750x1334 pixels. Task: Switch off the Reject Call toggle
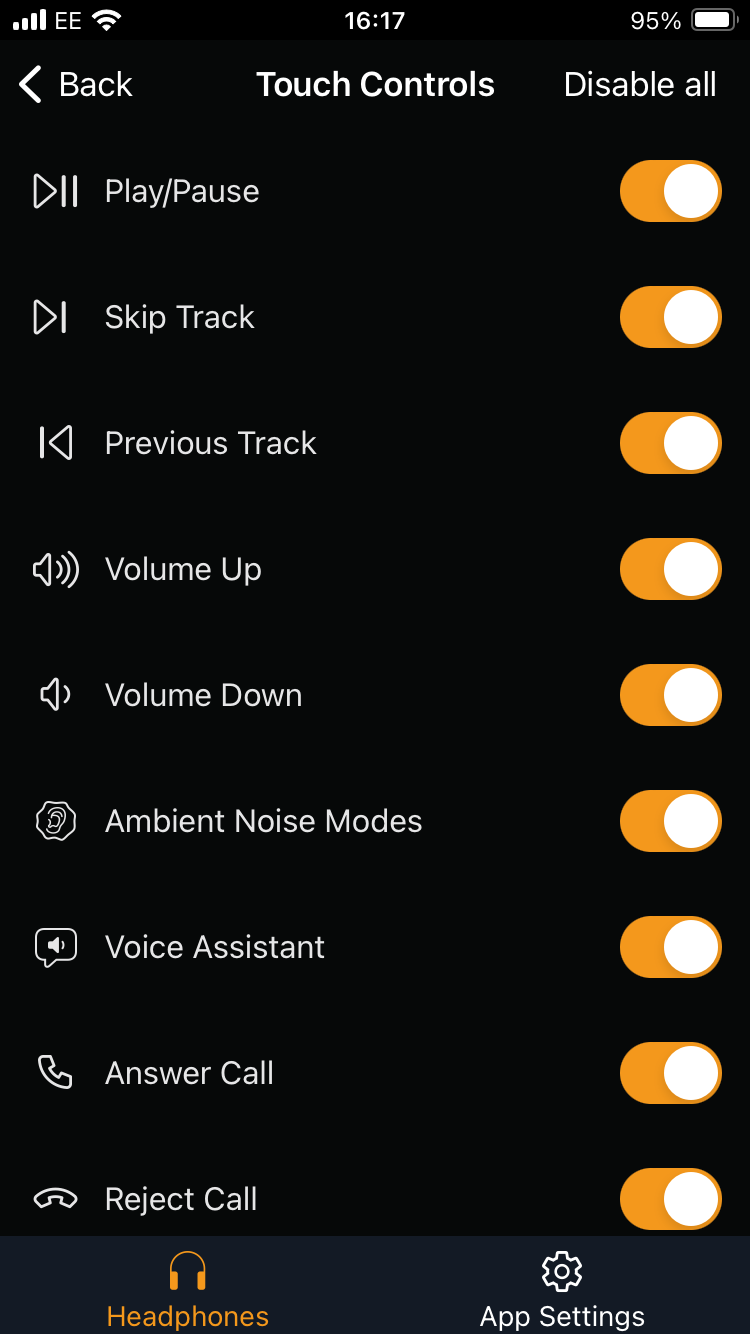[670, 1198]
